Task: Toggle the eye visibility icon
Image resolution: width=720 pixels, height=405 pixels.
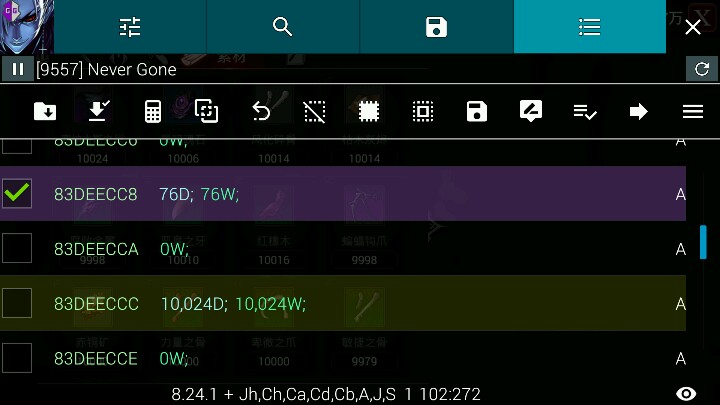Action: click(x=686, y=394)
